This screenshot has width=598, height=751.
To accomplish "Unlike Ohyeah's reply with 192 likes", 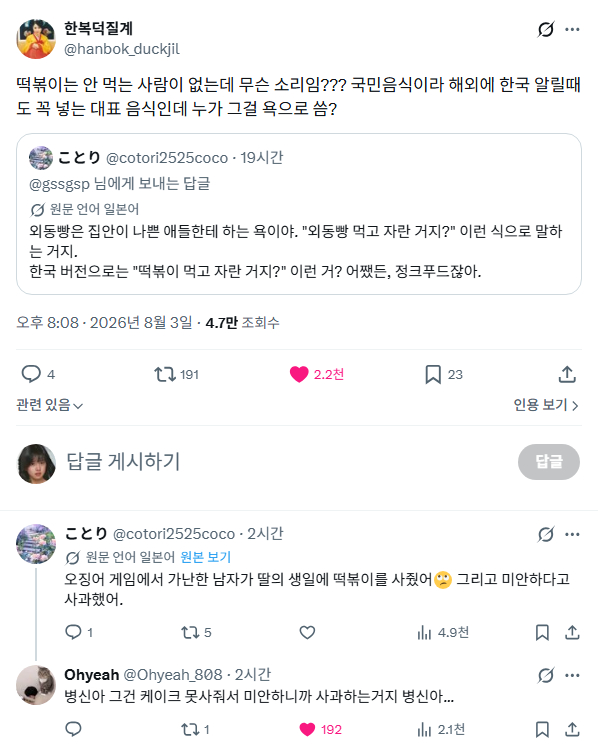I will 307,729.
